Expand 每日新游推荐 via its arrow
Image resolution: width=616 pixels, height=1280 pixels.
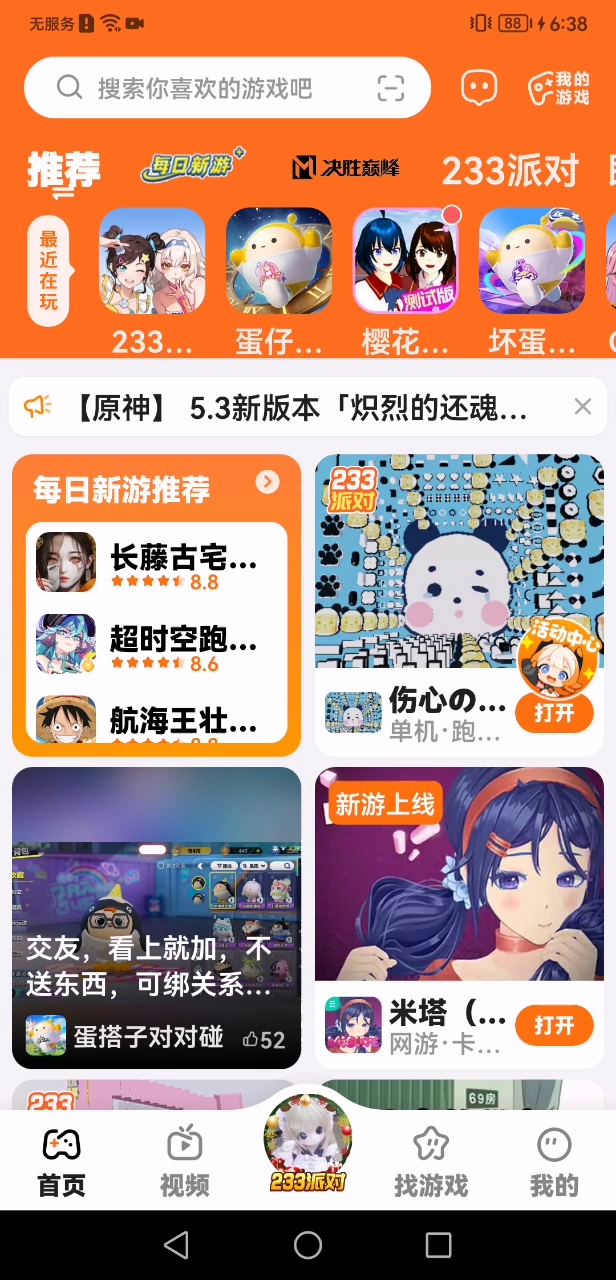(x=267, y=483)
